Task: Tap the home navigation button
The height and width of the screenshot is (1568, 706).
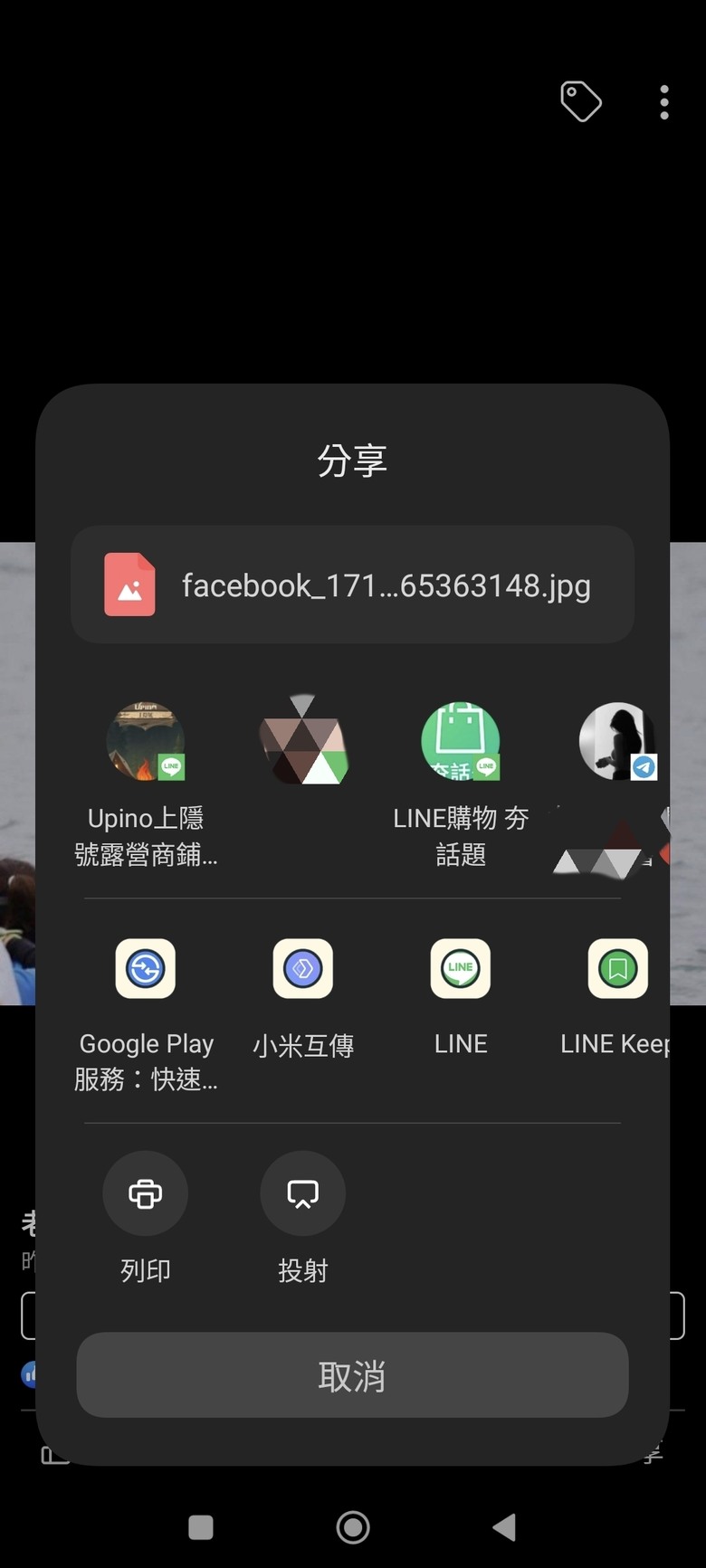Action: click(353, 1526)
